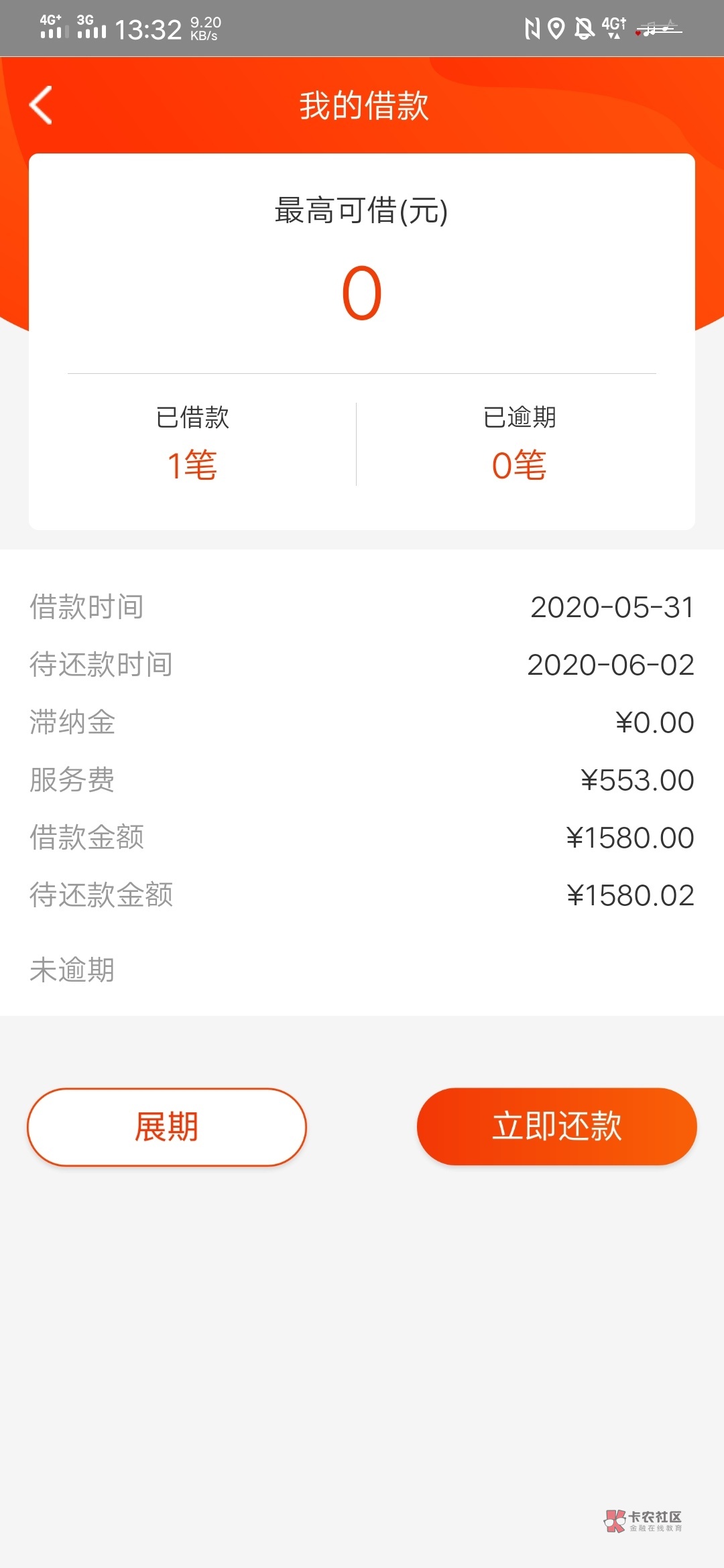Tap 立即还款 to repay now

(556, 1126)
